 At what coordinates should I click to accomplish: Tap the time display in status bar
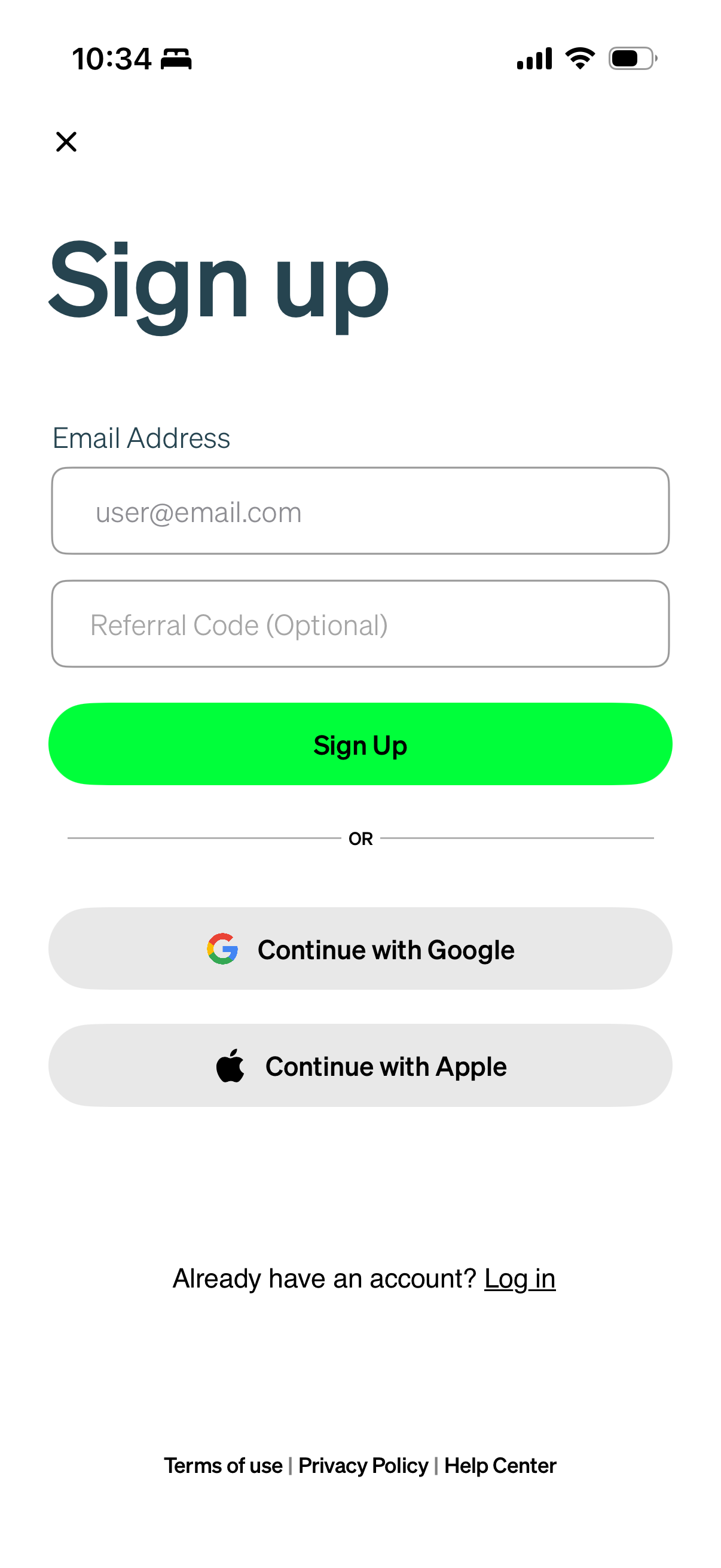112,58
